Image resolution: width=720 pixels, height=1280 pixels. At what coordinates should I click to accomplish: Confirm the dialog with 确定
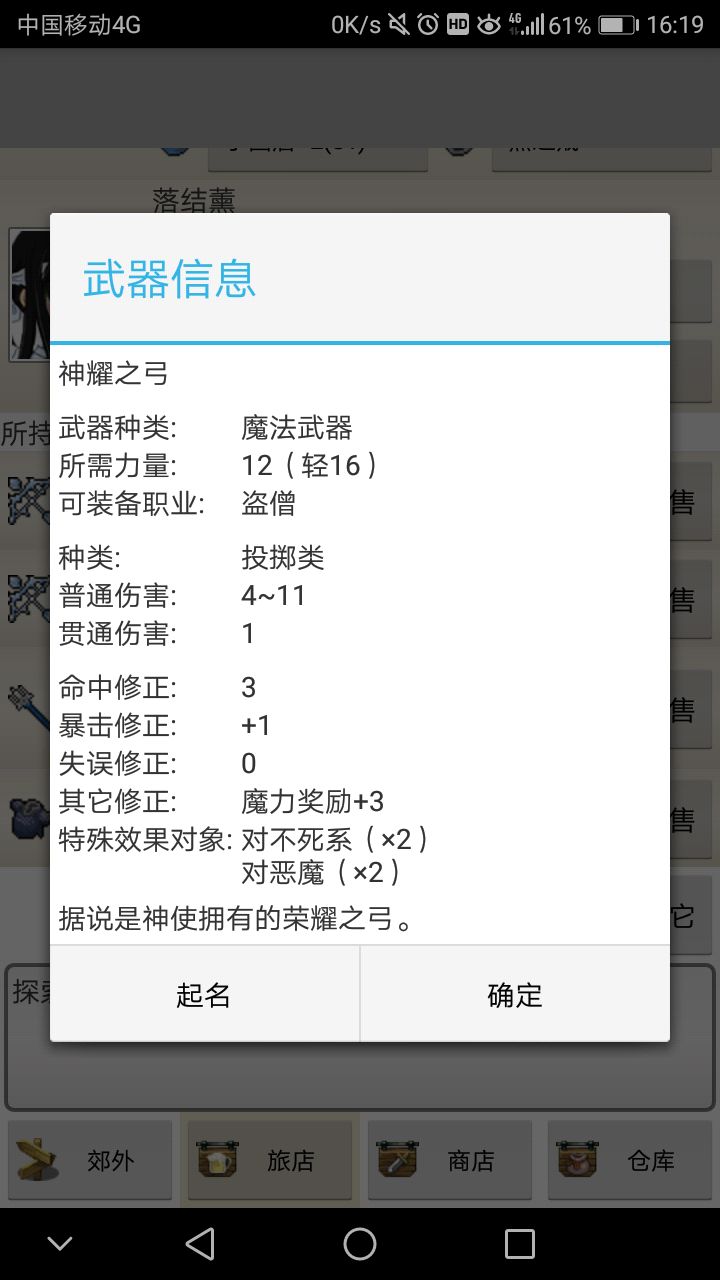coord(515,995)
